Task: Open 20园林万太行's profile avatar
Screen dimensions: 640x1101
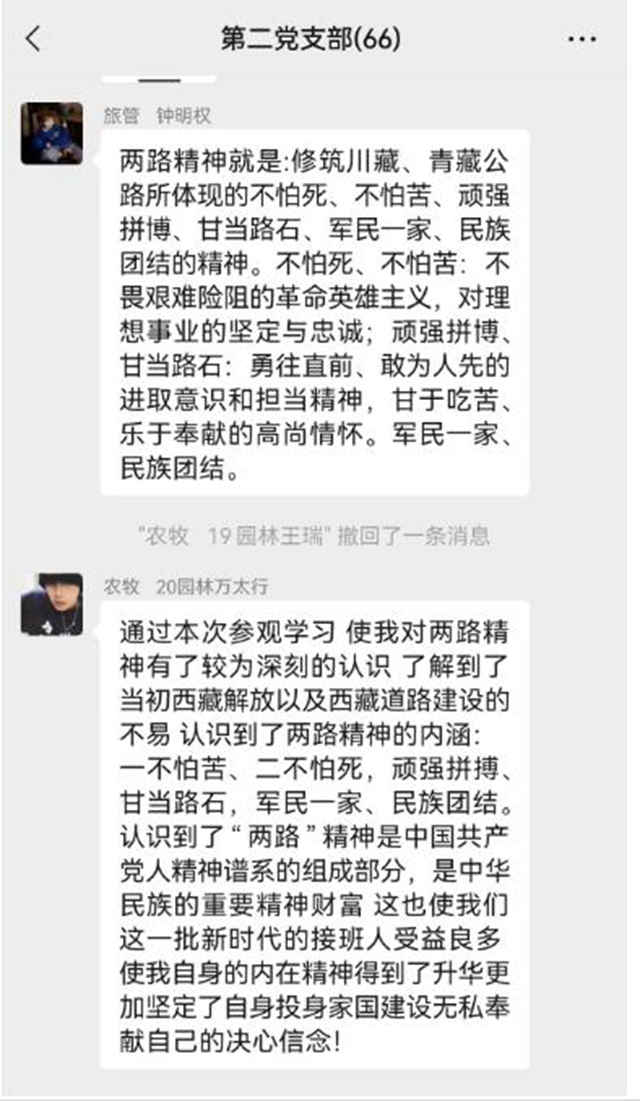Action: pos(51,603)
